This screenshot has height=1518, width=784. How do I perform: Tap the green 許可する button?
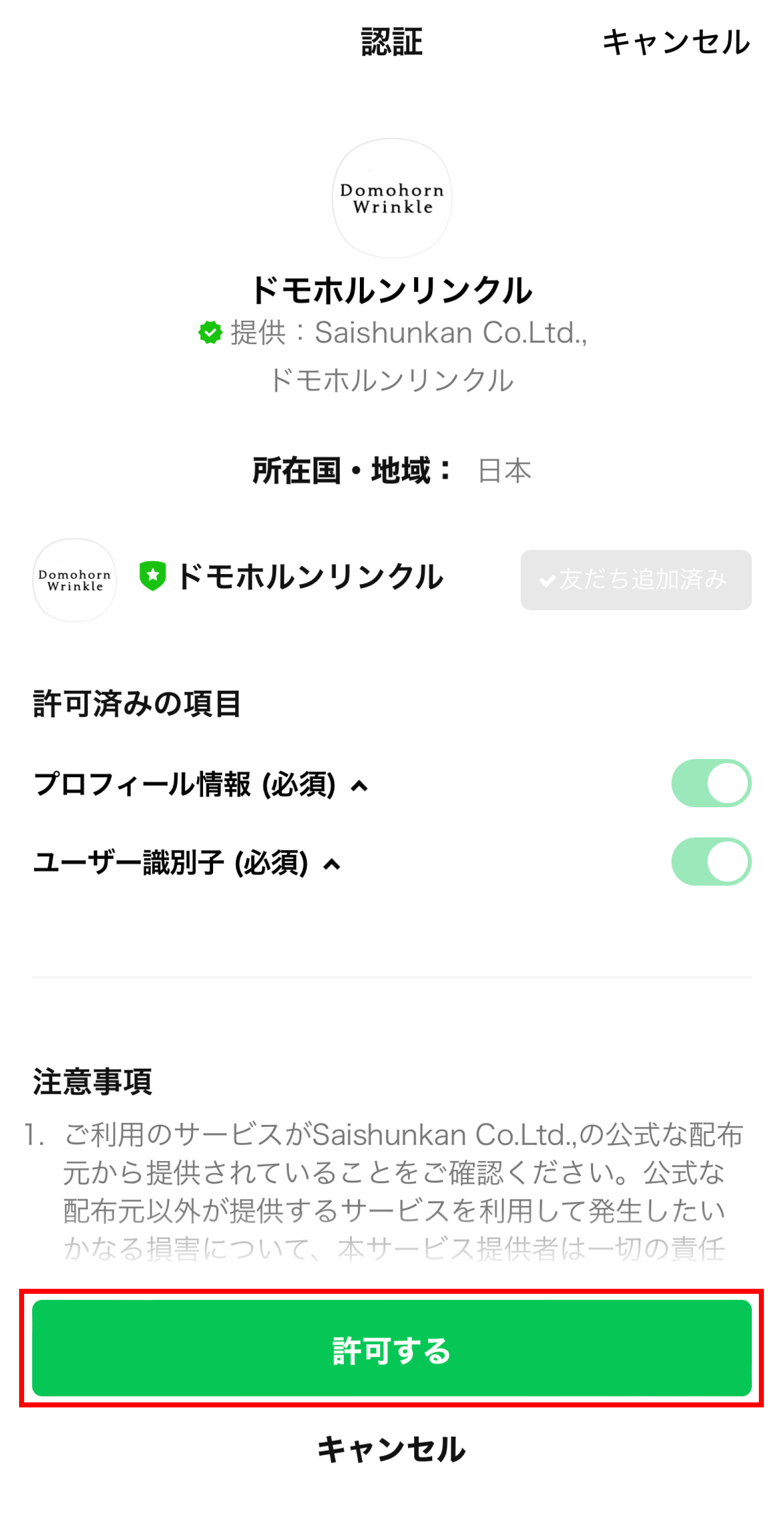click(391, 1349)
